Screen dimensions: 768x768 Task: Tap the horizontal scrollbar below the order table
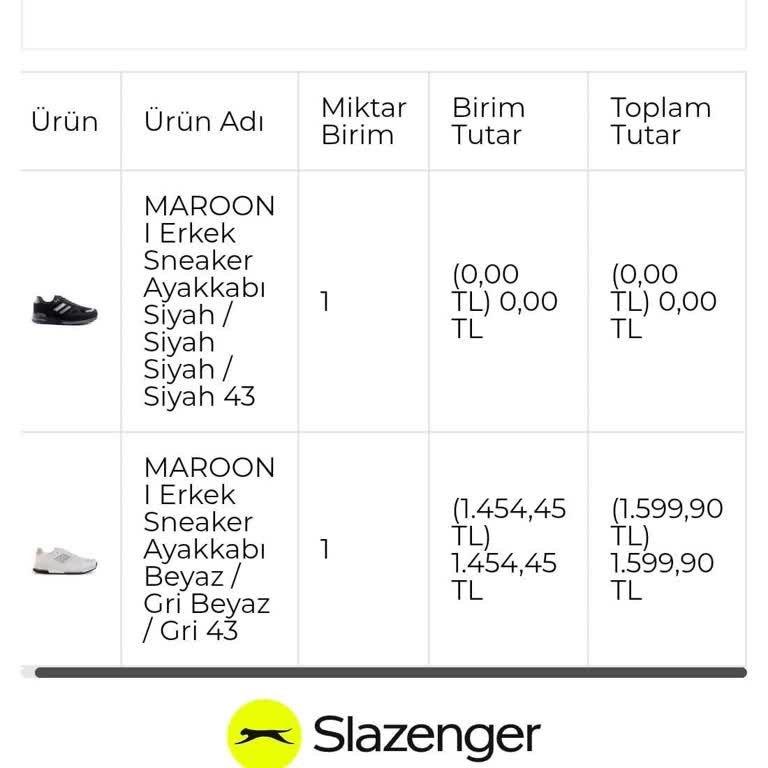tap(390, 673)
